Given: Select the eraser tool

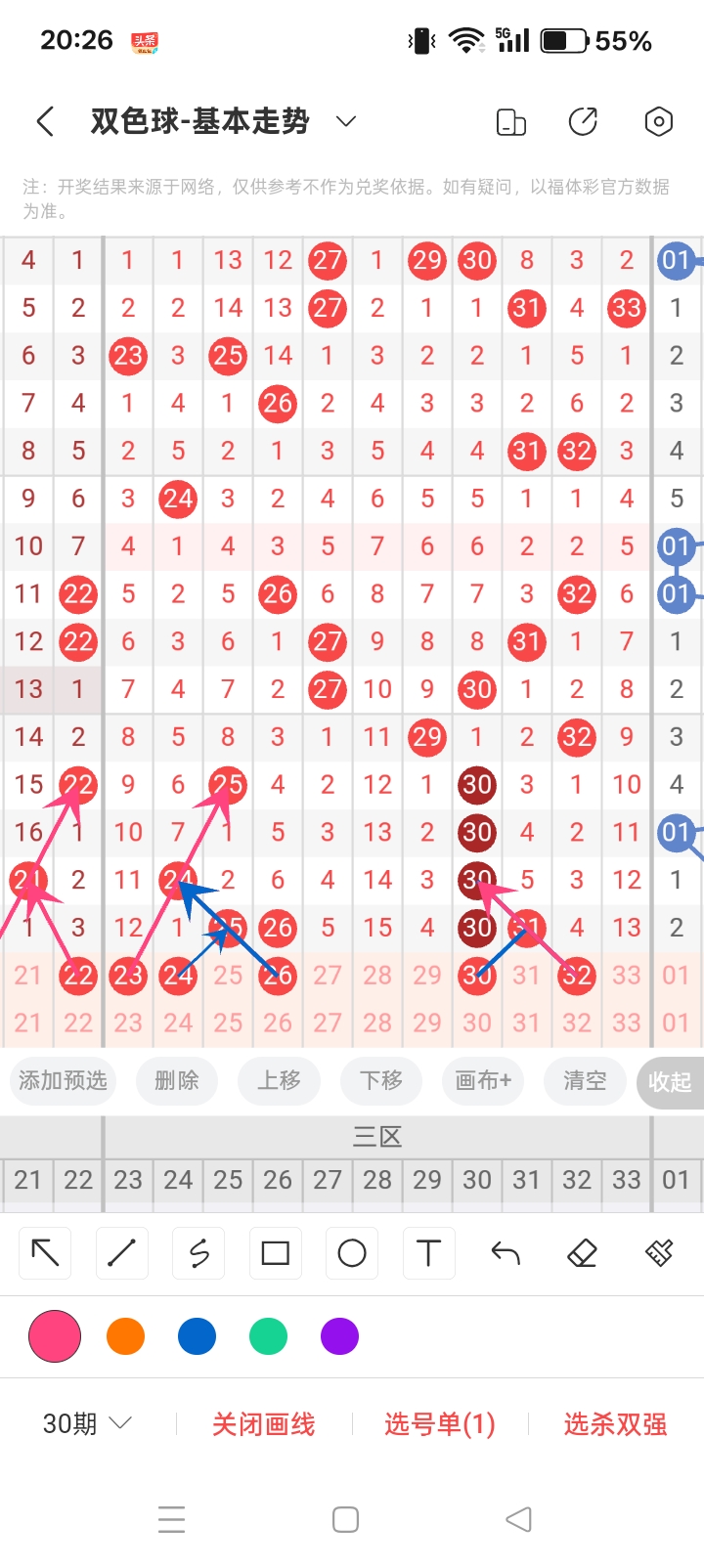Looking at the screenshot, I should pyautogui.click(x=582, y=1252).
